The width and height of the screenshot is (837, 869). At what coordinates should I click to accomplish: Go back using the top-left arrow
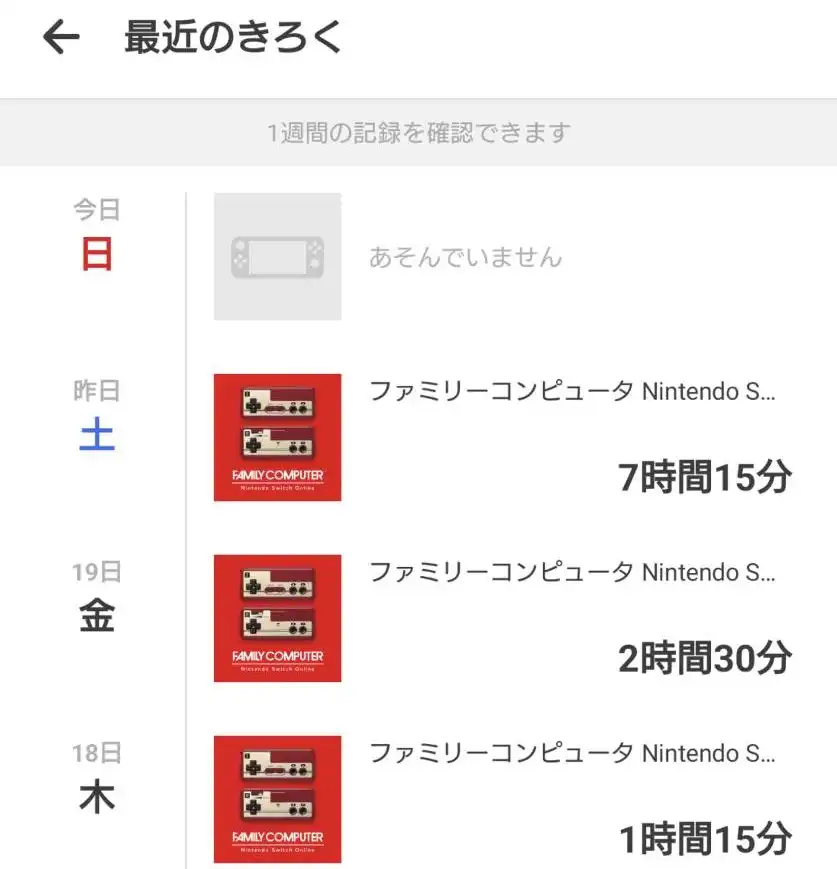point(60,38)
